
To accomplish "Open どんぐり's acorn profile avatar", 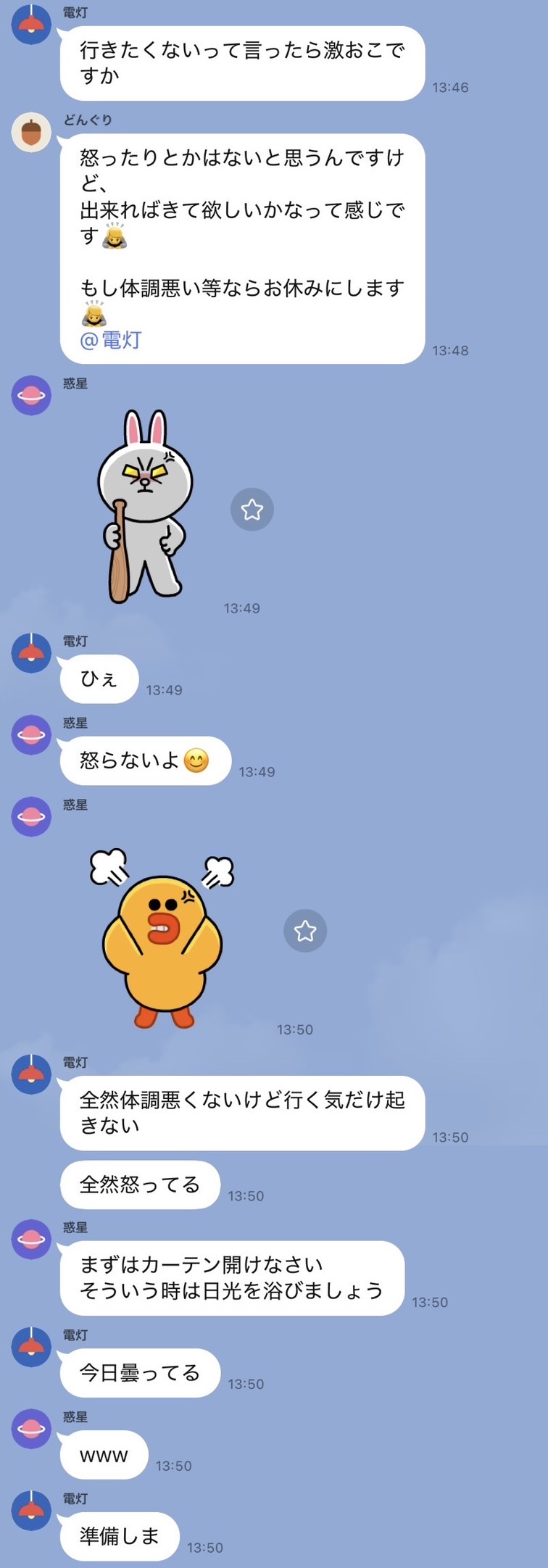I will click(31, 133).
